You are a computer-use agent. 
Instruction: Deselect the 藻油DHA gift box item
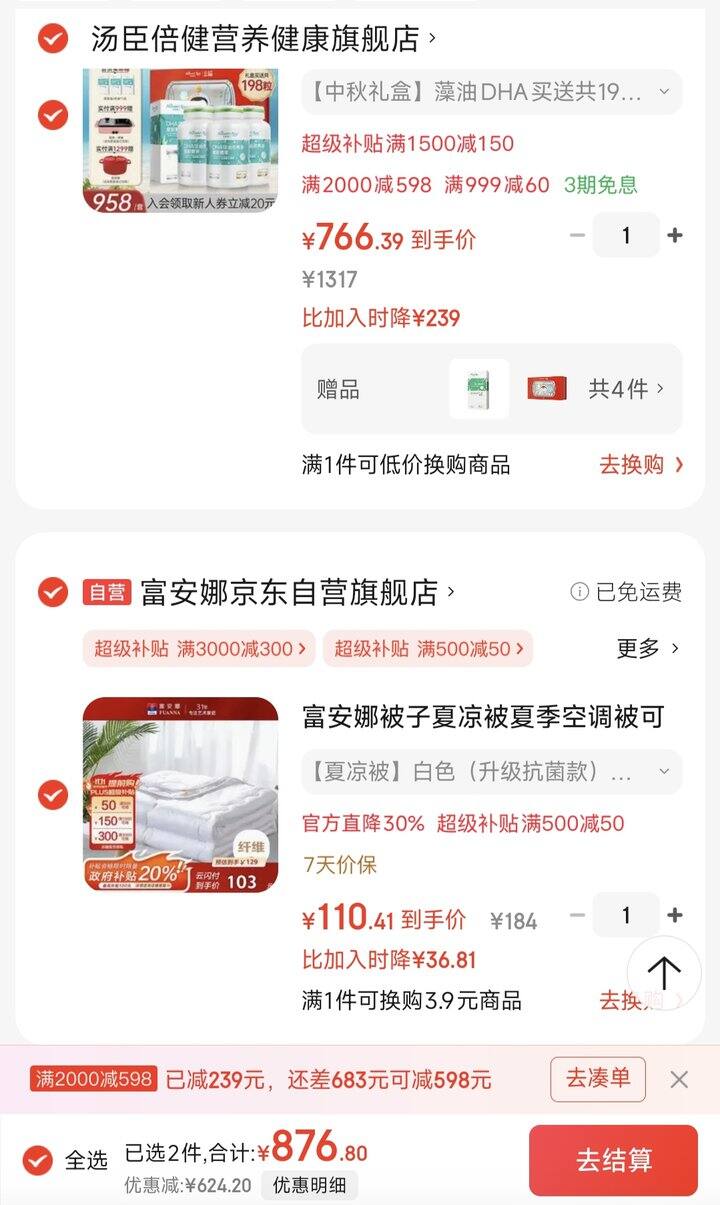coord(52,115)
